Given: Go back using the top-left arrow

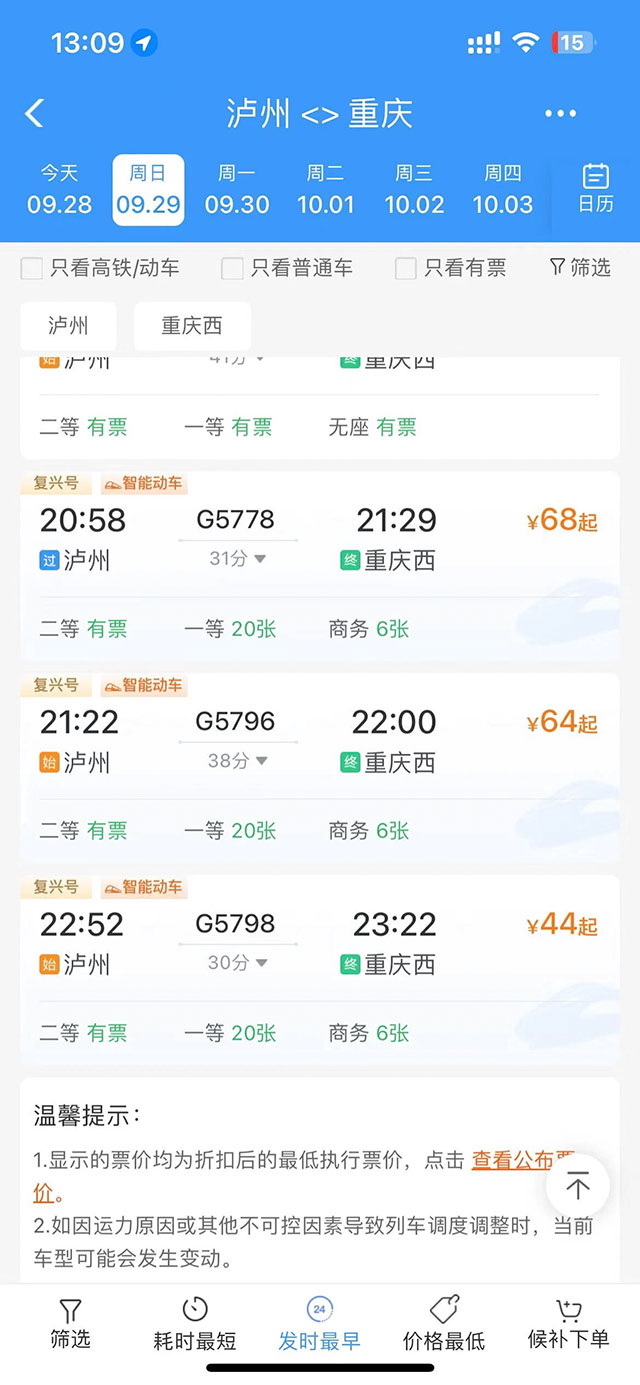Looking at the screenshot, I should (35, 113).
